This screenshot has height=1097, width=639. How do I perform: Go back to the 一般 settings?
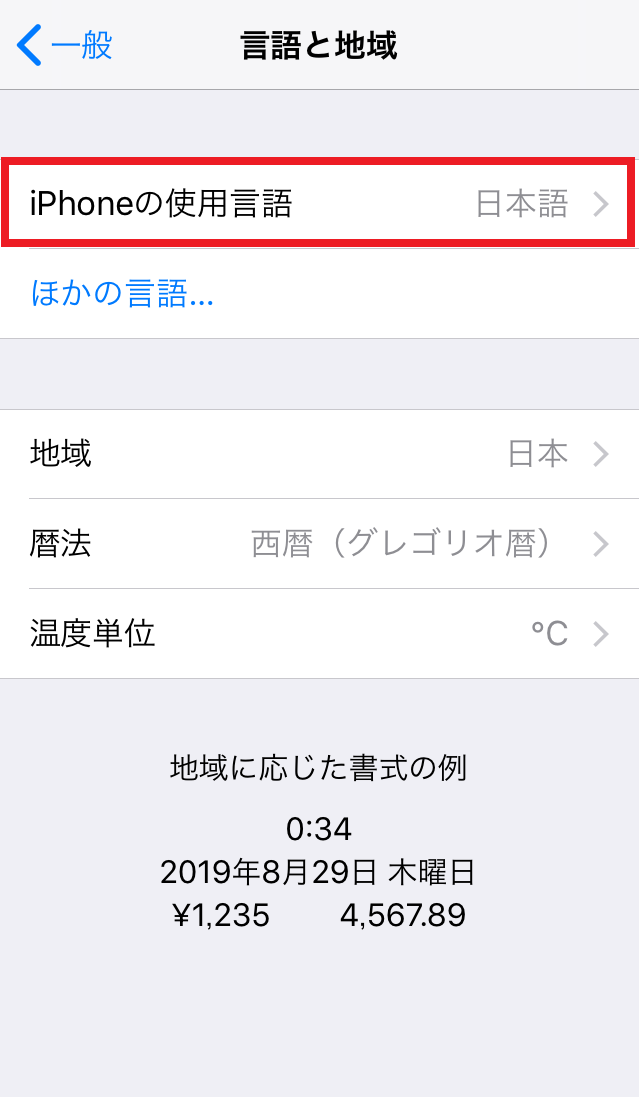[64, 45]
